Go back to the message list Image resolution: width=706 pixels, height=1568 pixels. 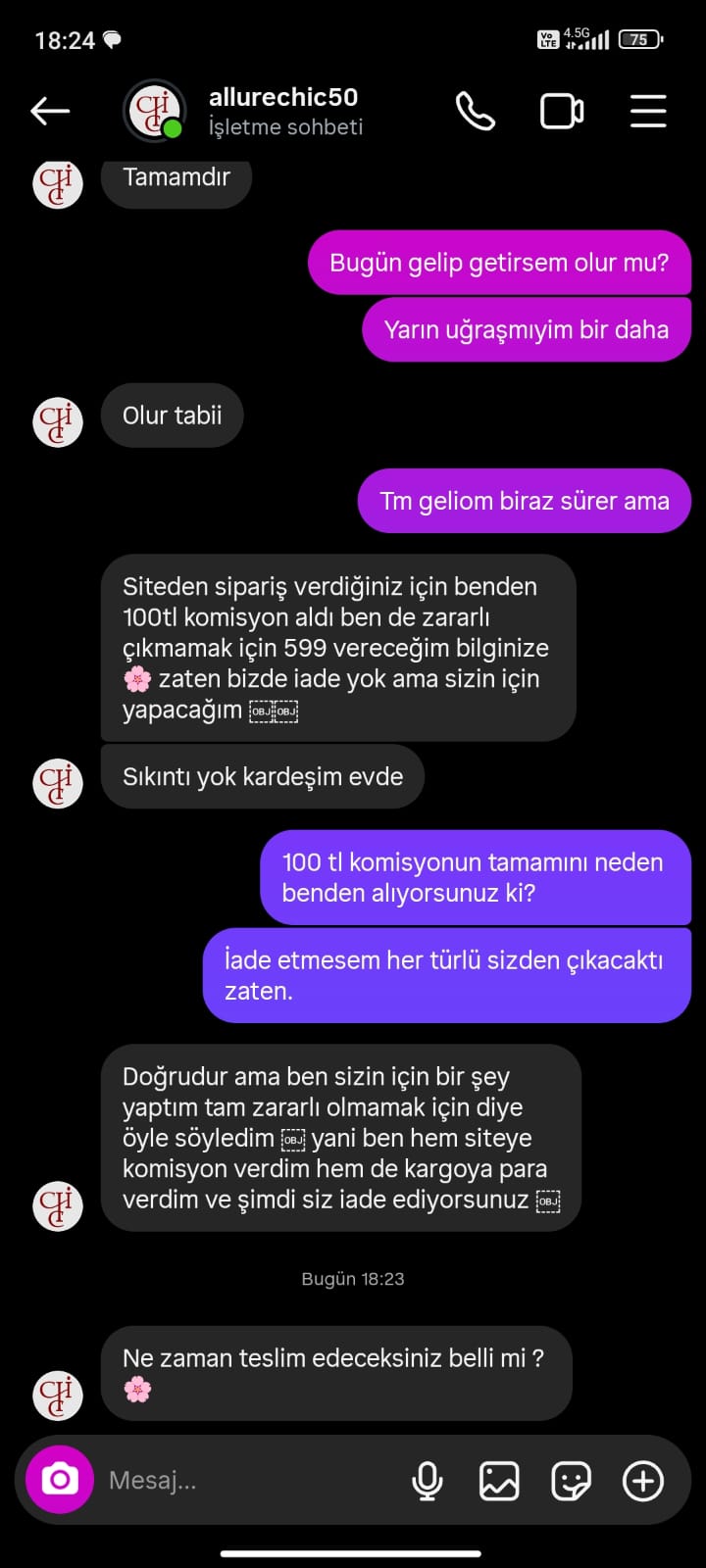[50, 111]
